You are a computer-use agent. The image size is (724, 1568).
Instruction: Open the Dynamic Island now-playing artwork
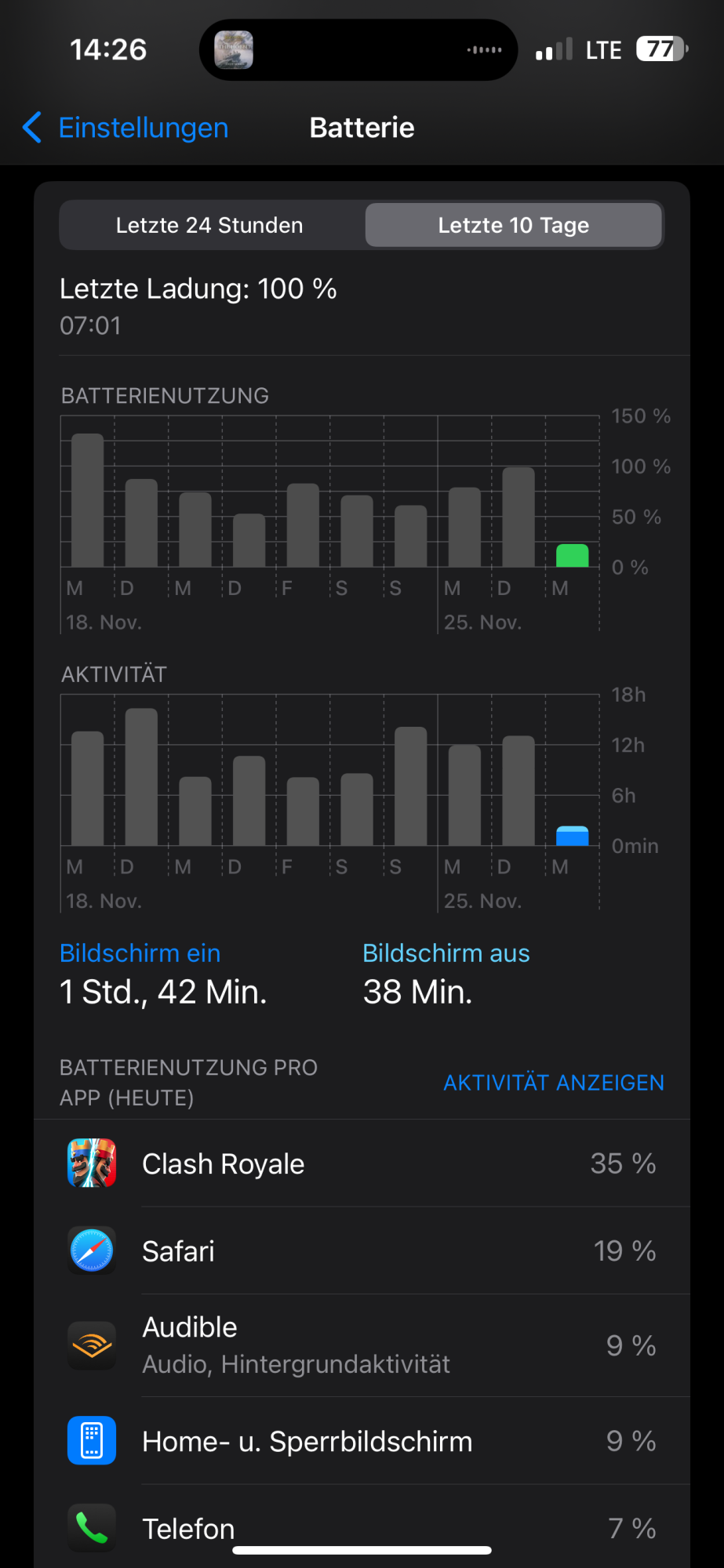tap(234, 50)
